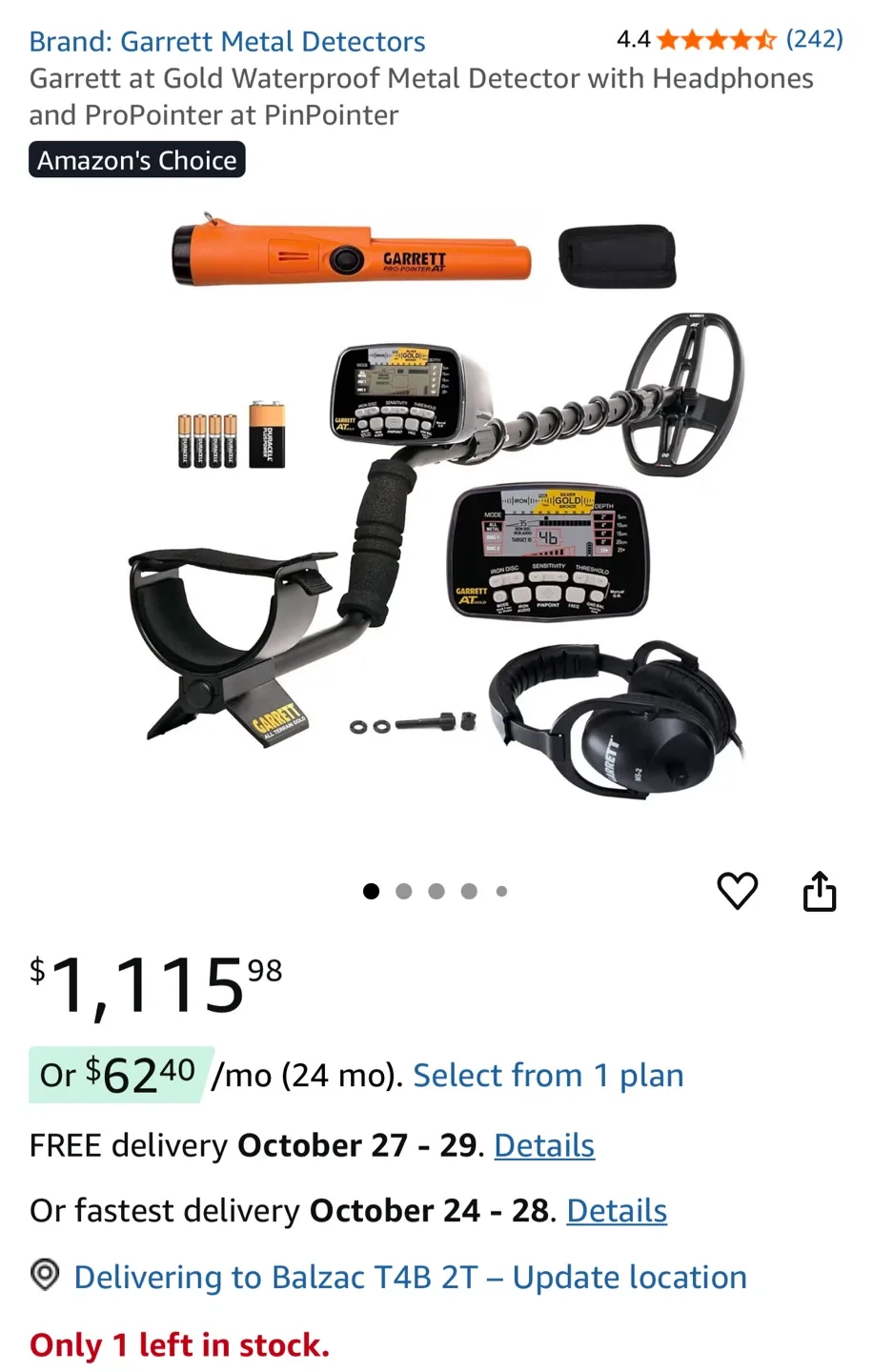Select the last carousel dot

[x=501, y=891]
